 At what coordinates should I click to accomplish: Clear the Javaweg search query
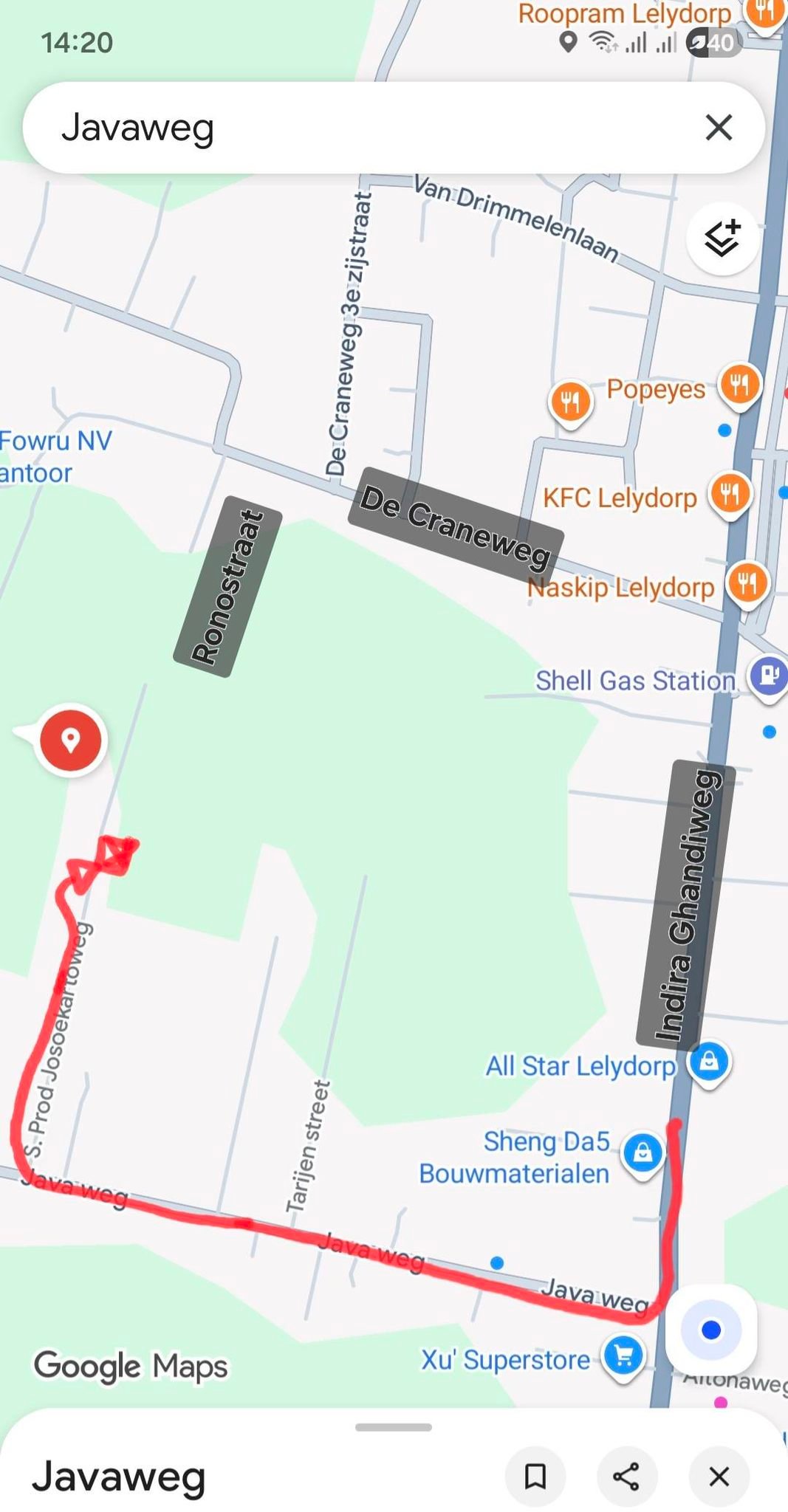click(x=719, y=128)
